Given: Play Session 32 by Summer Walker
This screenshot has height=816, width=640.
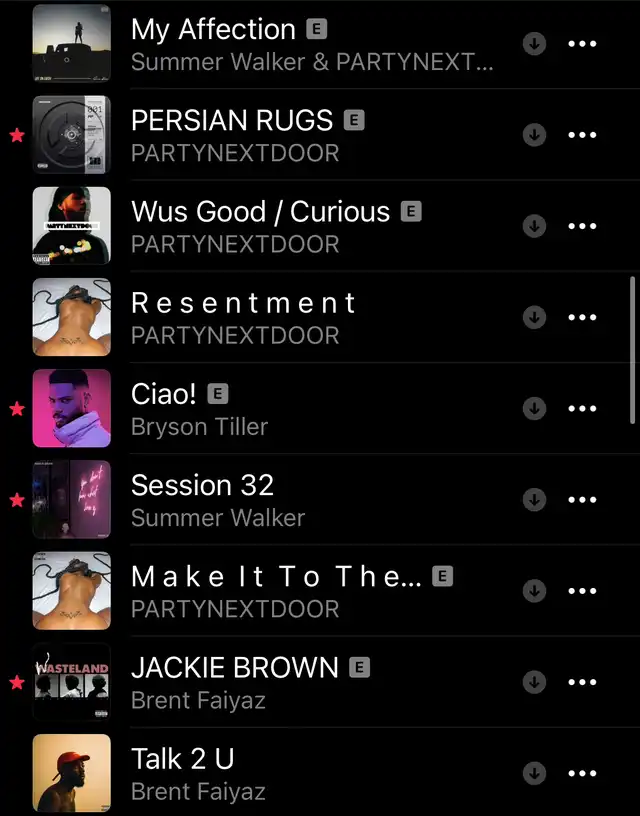Looking at the screenshot, I should pyautogui.click(x=202, y=485).
